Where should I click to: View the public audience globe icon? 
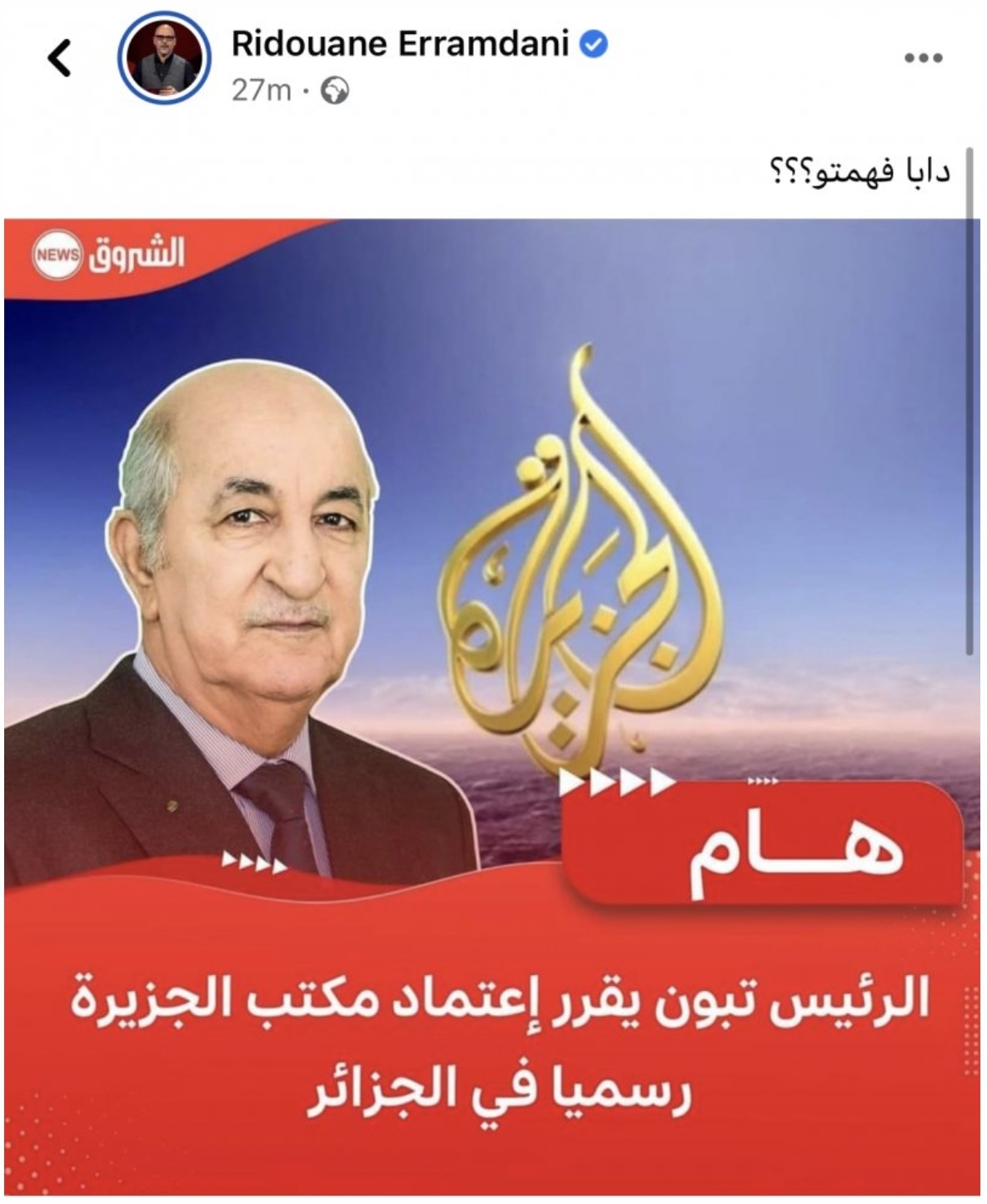click(334, 91)
